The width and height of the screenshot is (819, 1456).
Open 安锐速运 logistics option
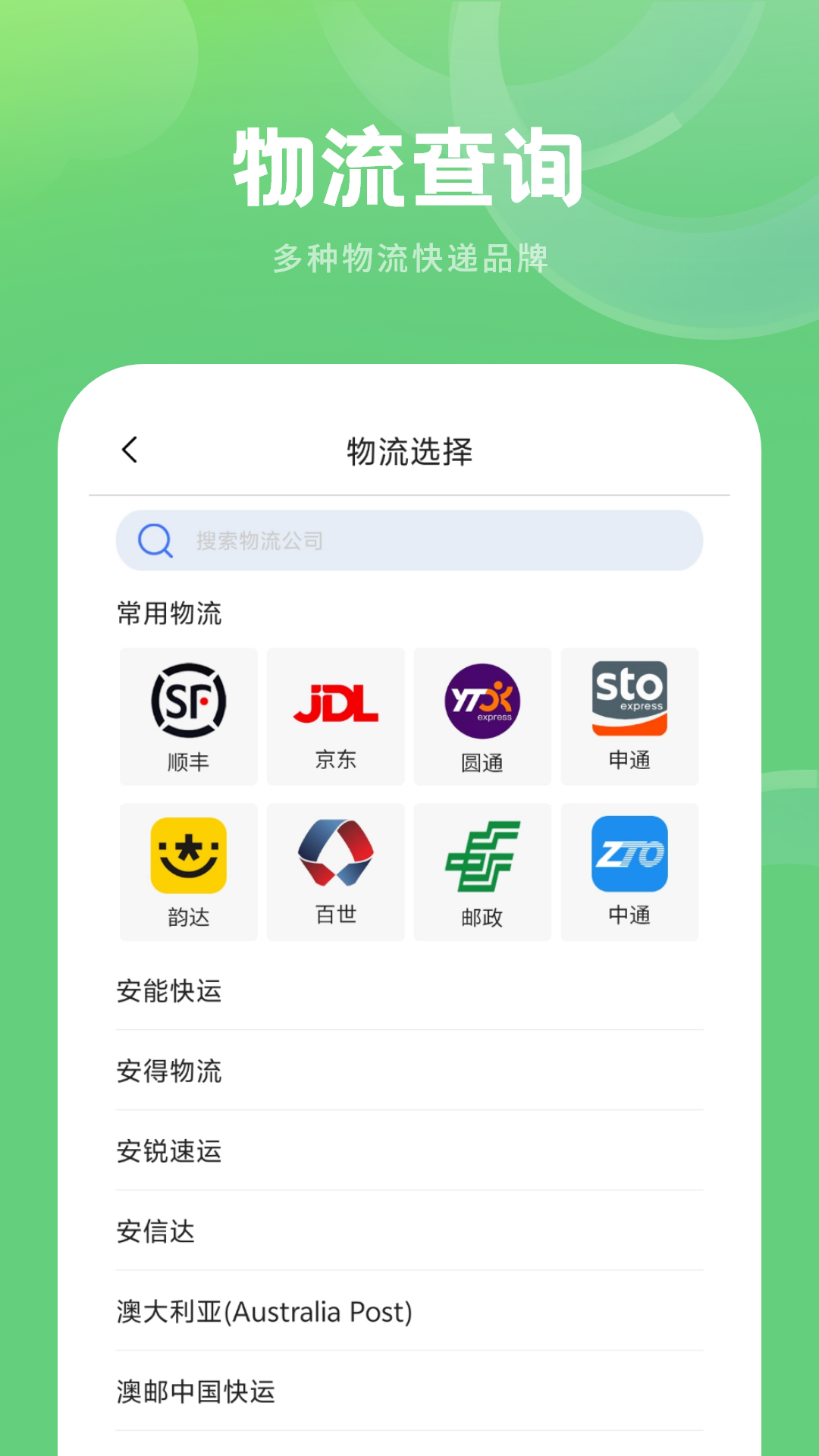pos(170,1152)
